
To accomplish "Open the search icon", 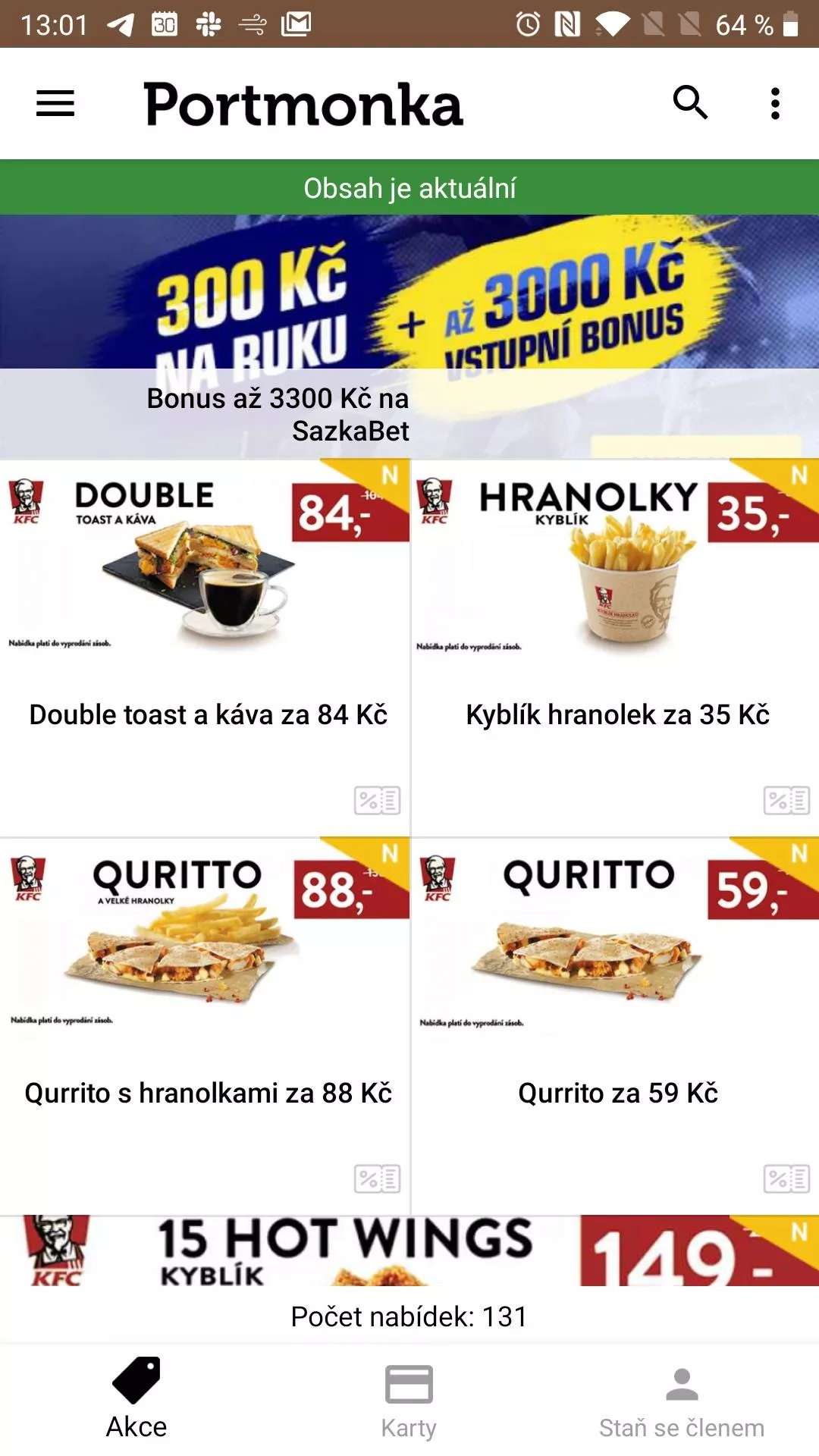I will (690, 103).
